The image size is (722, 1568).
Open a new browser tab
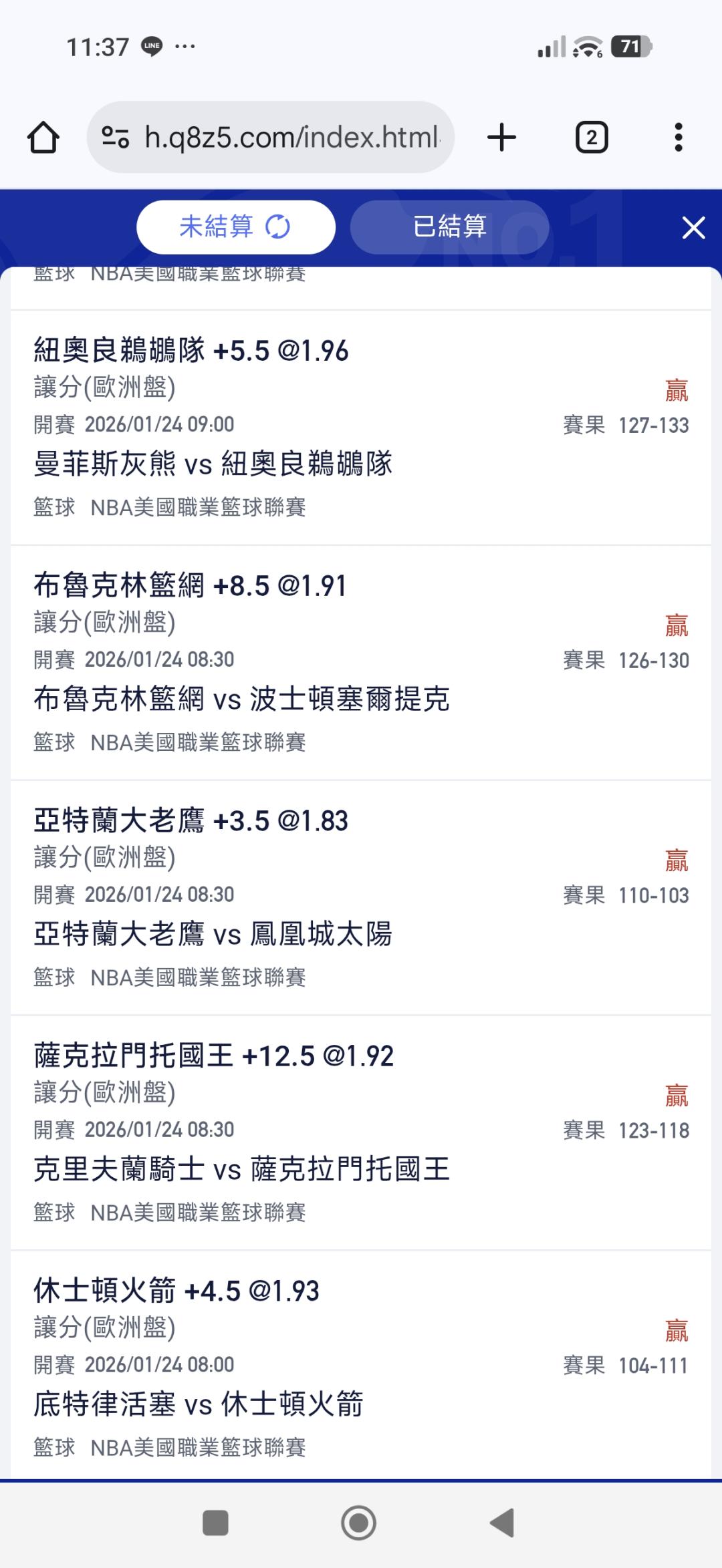click(502, 138)
